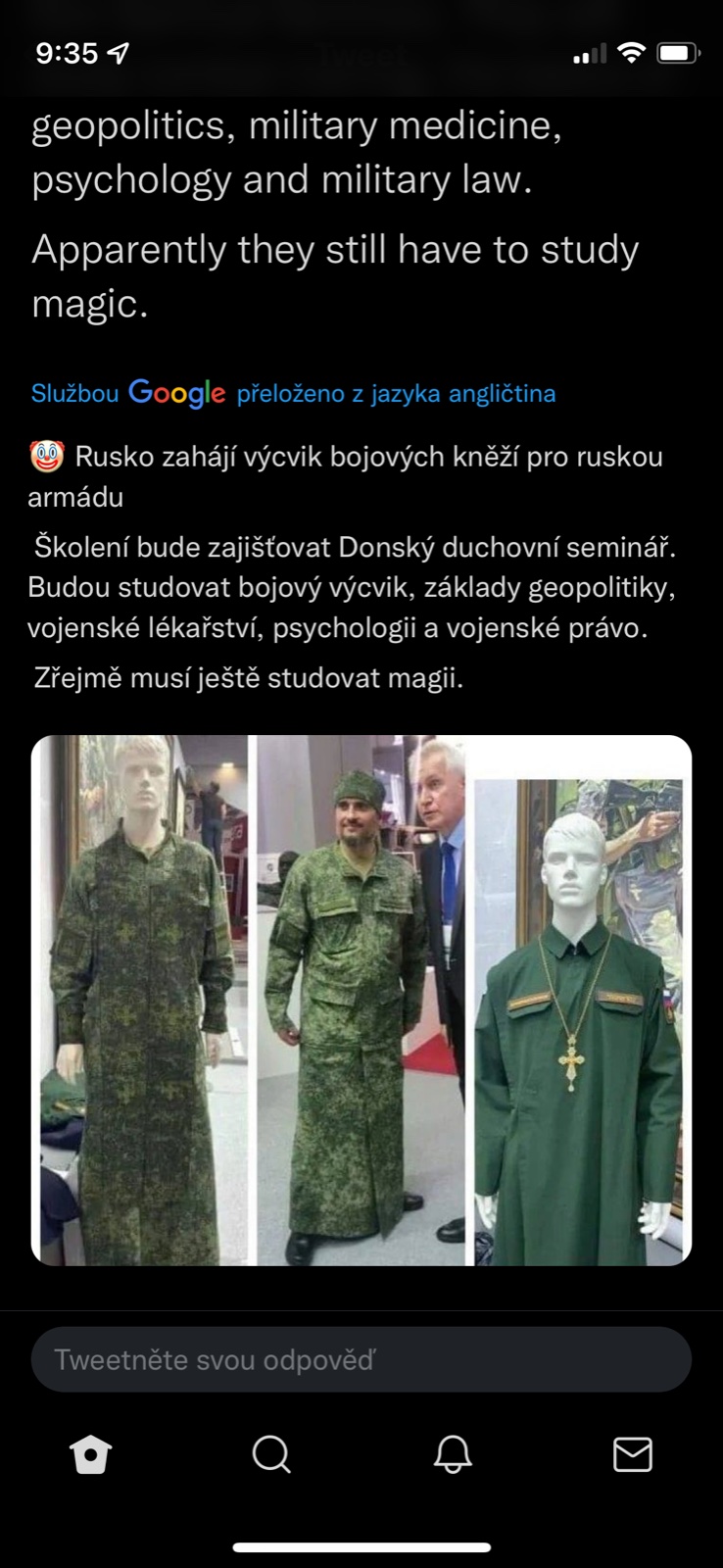Tap the 'Tweetněte svou odpověď' reply field

(361, 1359)
